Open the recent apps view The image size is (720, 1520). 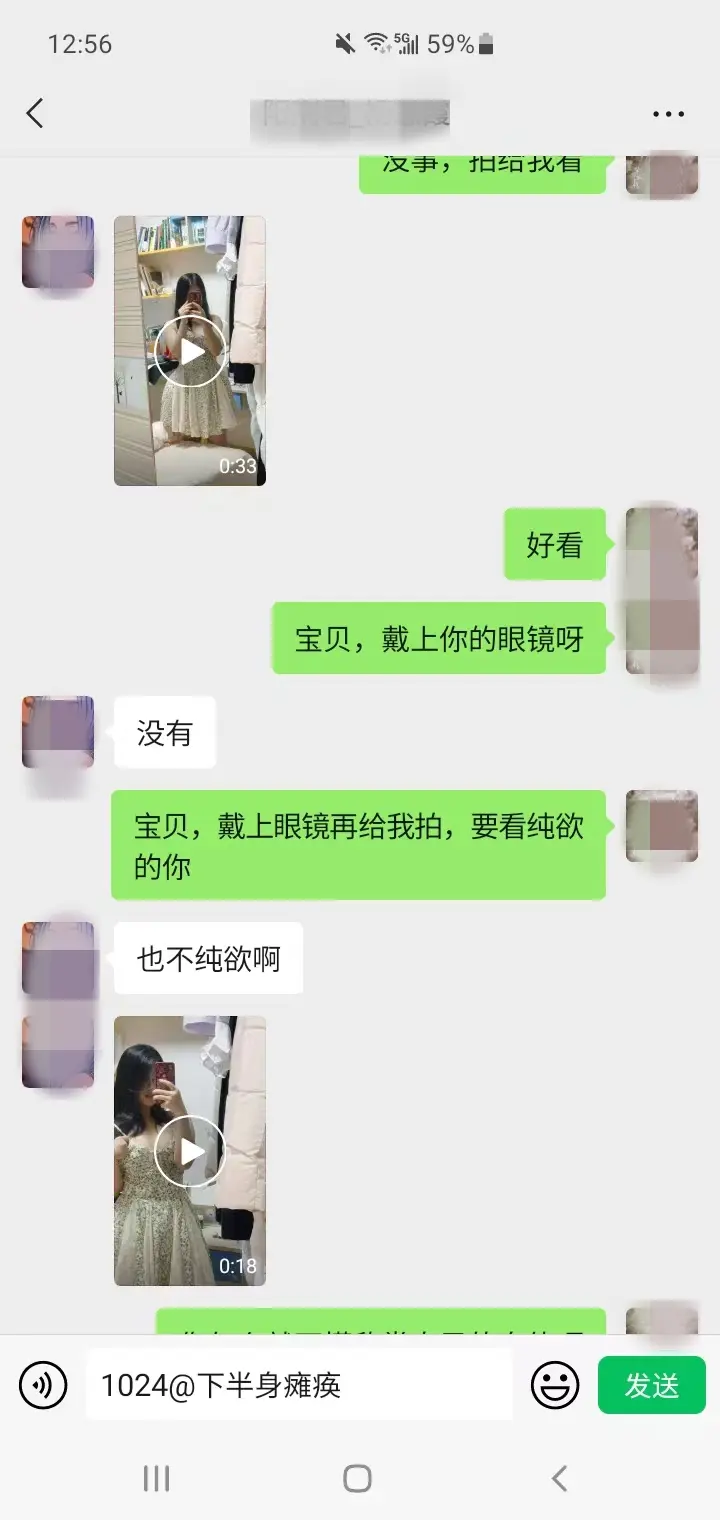tap(156, 1478)
